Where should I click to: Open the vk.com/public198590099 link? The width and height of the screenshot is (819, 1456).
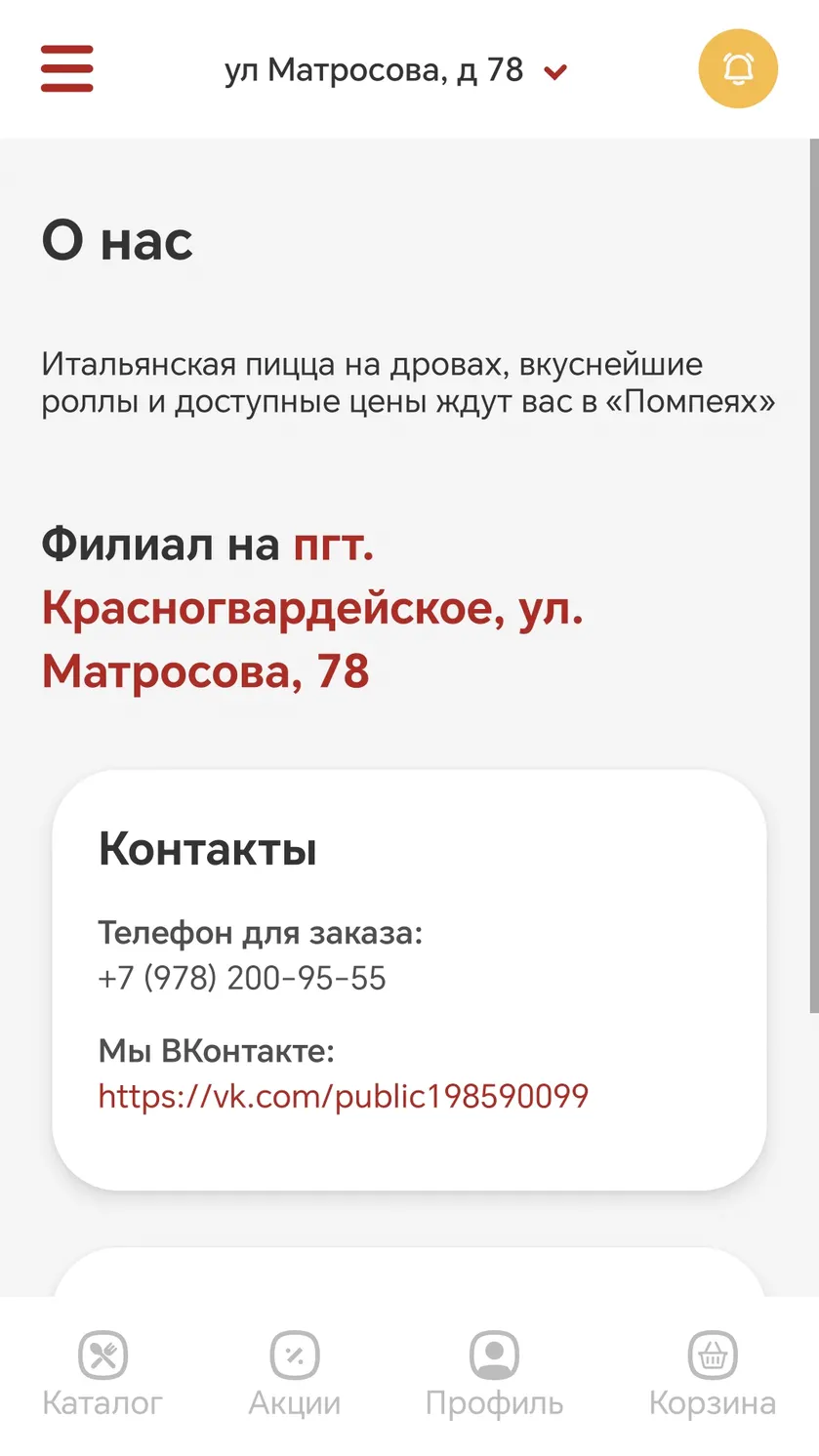344,1096
